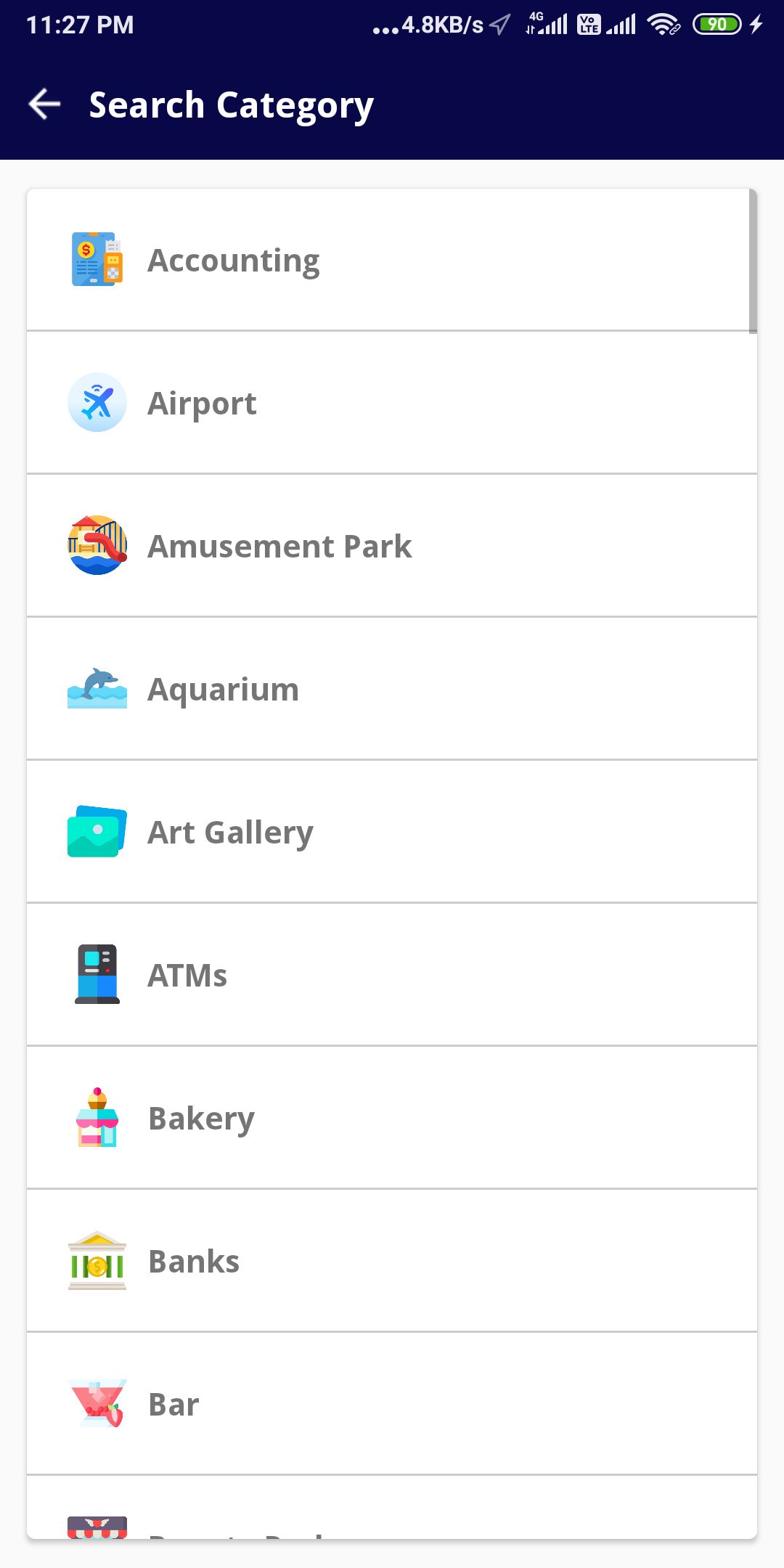Tap the ATMs category row
Viewport: 784px width, 1568px height.
point(392,975)
